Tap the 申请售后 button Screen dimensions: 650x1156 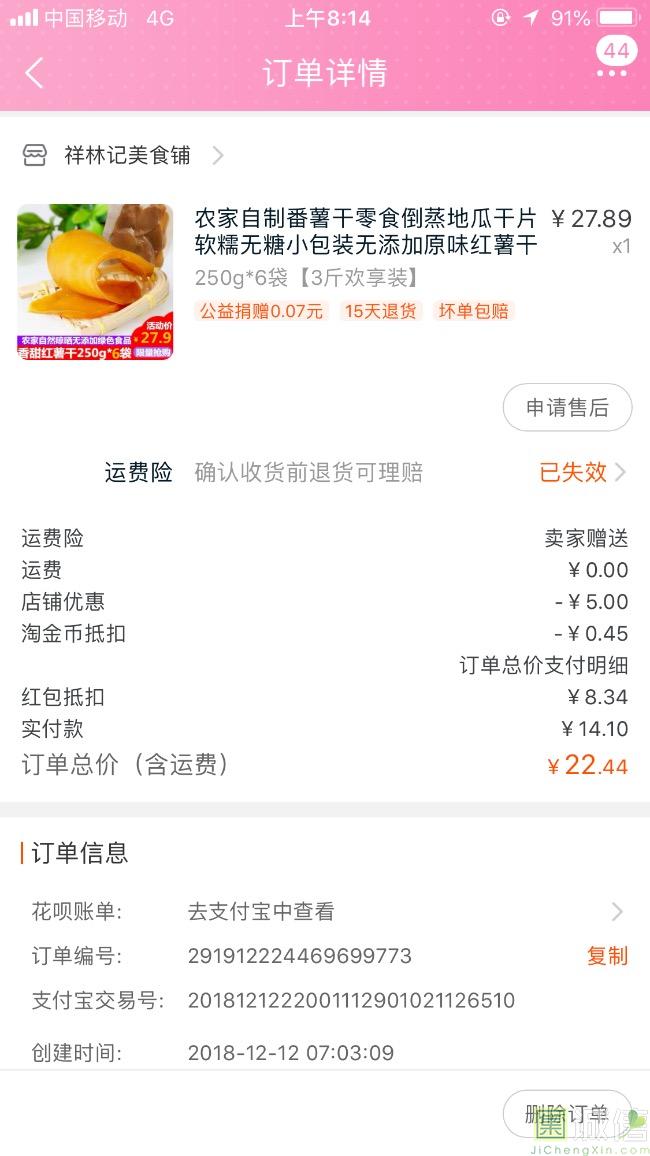point(567,407)
